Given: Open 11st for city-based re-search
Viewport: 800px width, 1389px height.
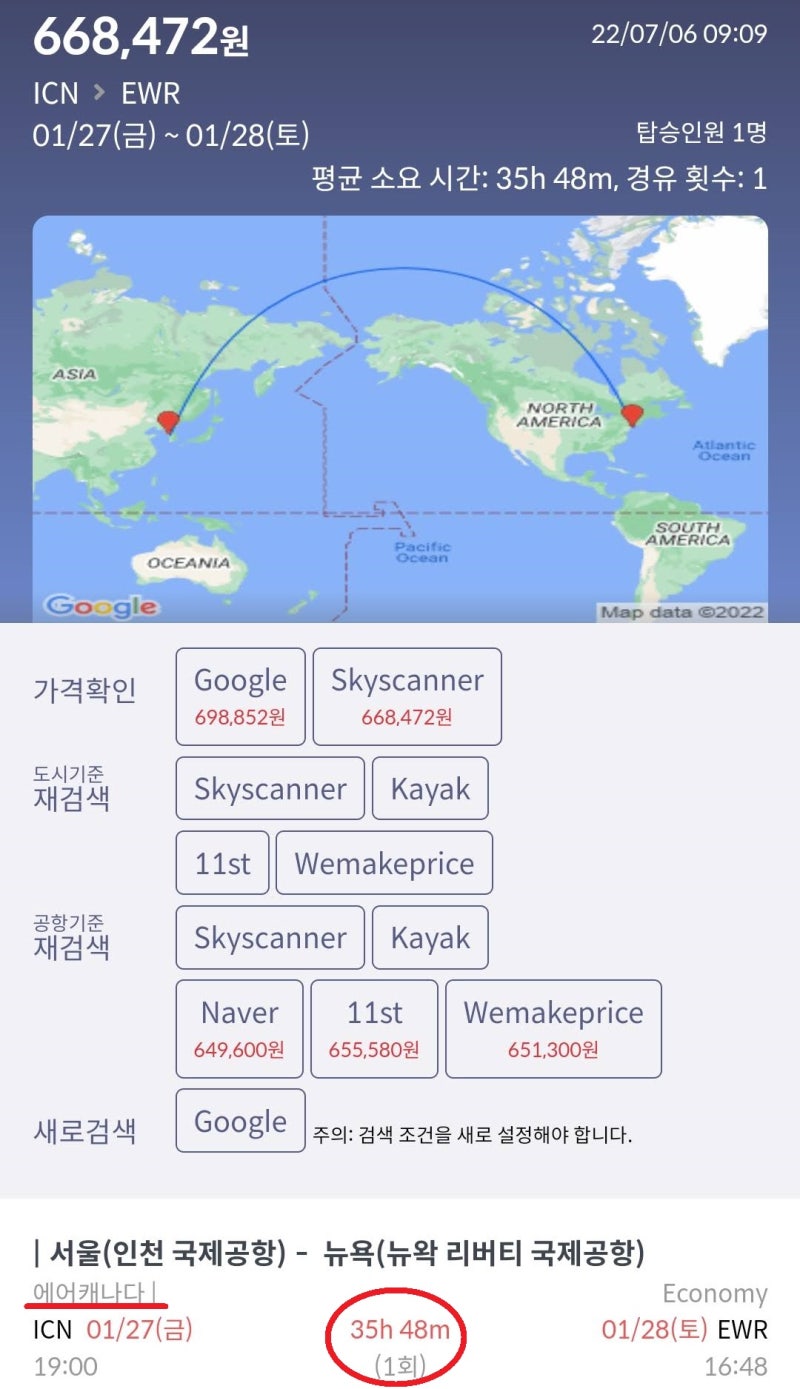Looking at the screenshot, I should 222,862.
